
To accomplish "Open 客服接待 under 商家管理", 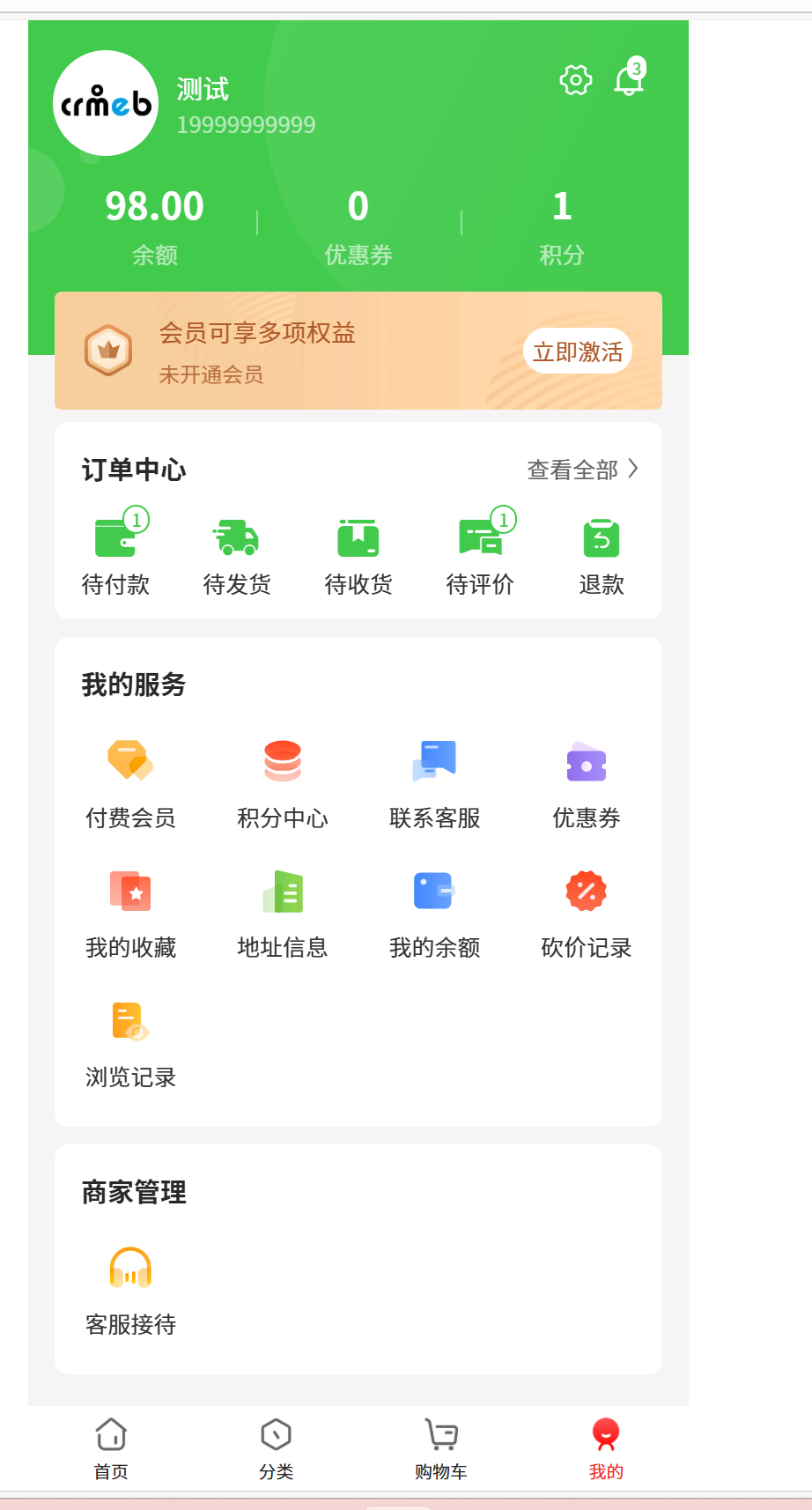I will pyautogui.click(x=130, y=1292).
